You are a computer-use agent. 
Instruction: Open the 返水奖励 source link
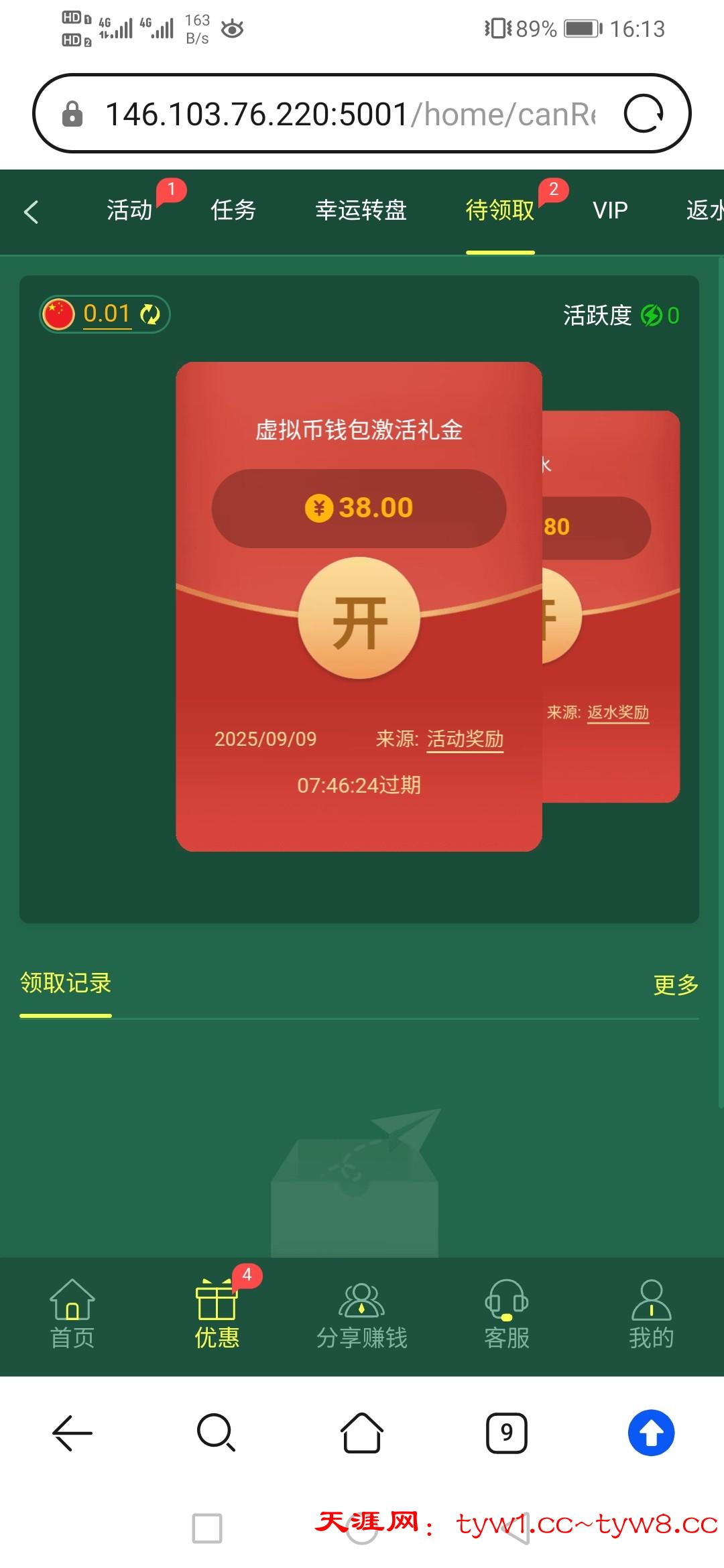click(618, 712)
